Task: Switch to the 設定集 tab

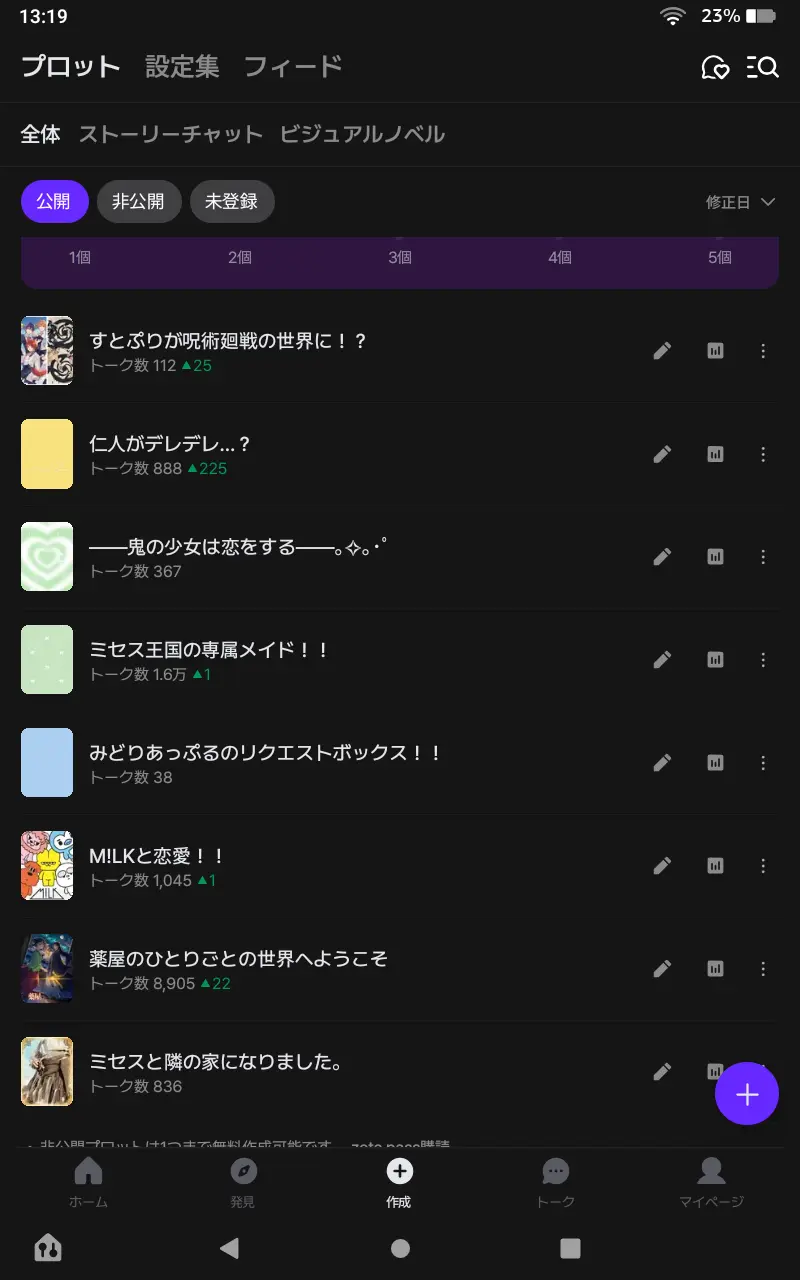Action: pyautogui.click(x=182, y=67)
